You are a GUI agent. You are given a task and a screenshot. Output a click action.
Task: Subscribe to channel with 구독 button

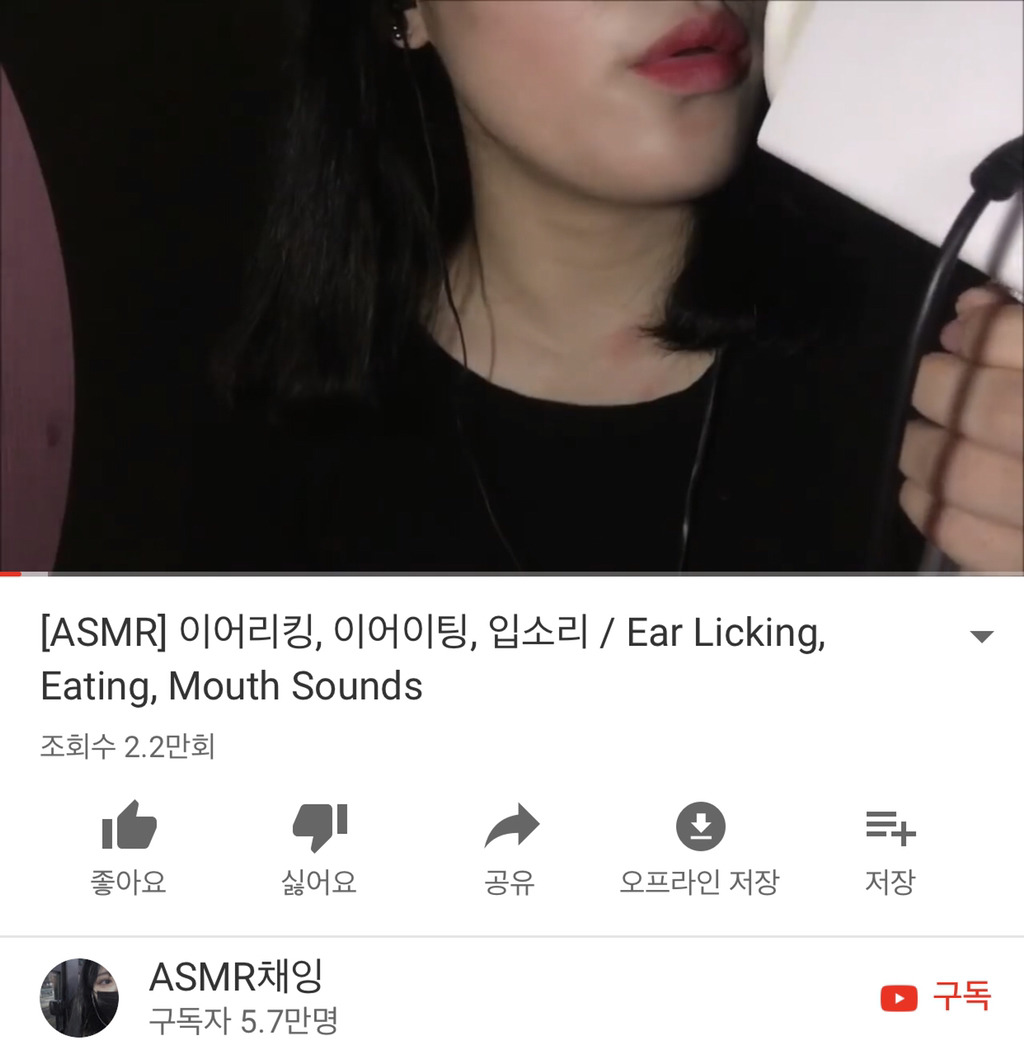point(936,997)
